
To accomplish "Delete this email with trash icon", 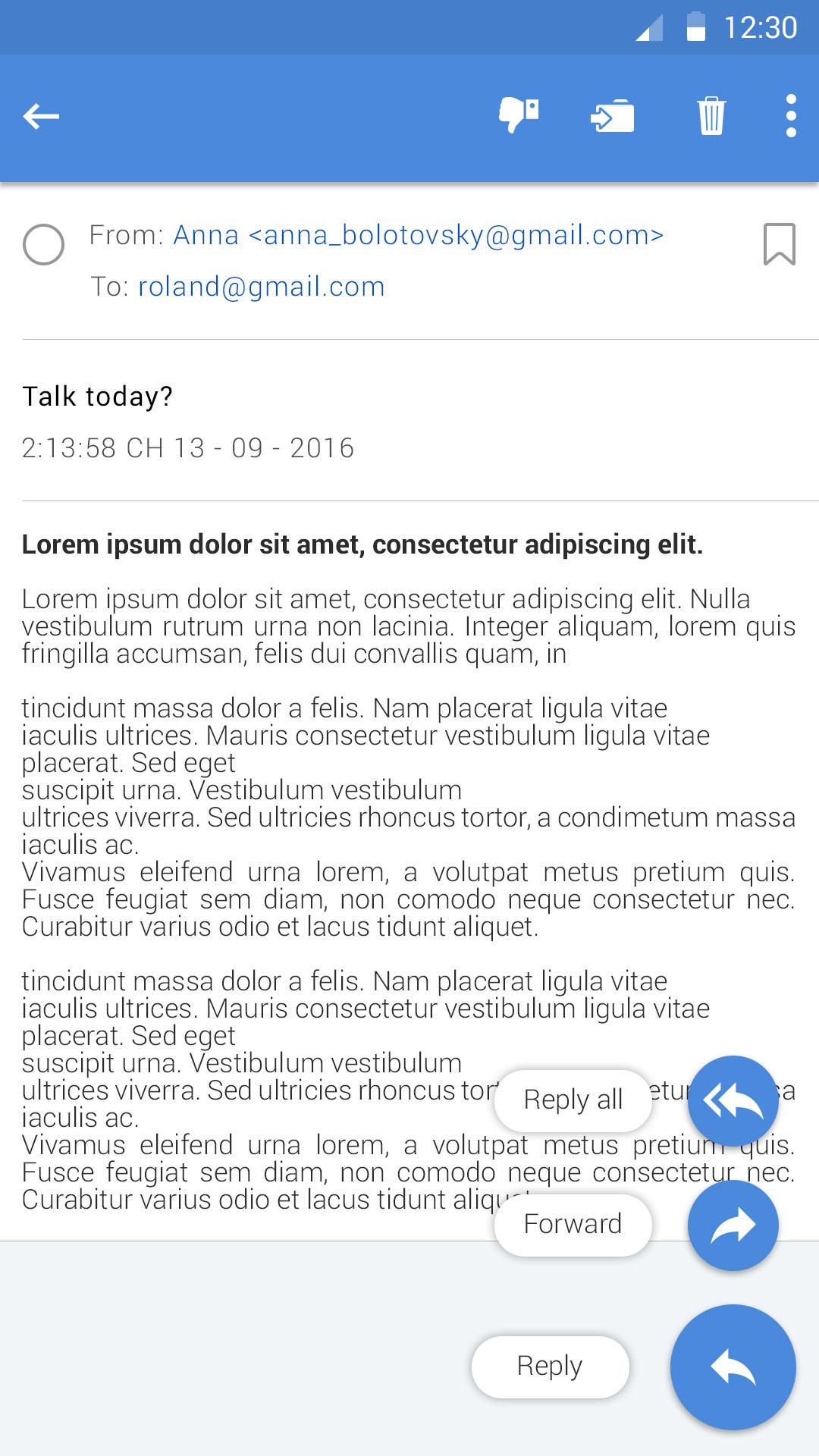I will click(x=711, y=116).
